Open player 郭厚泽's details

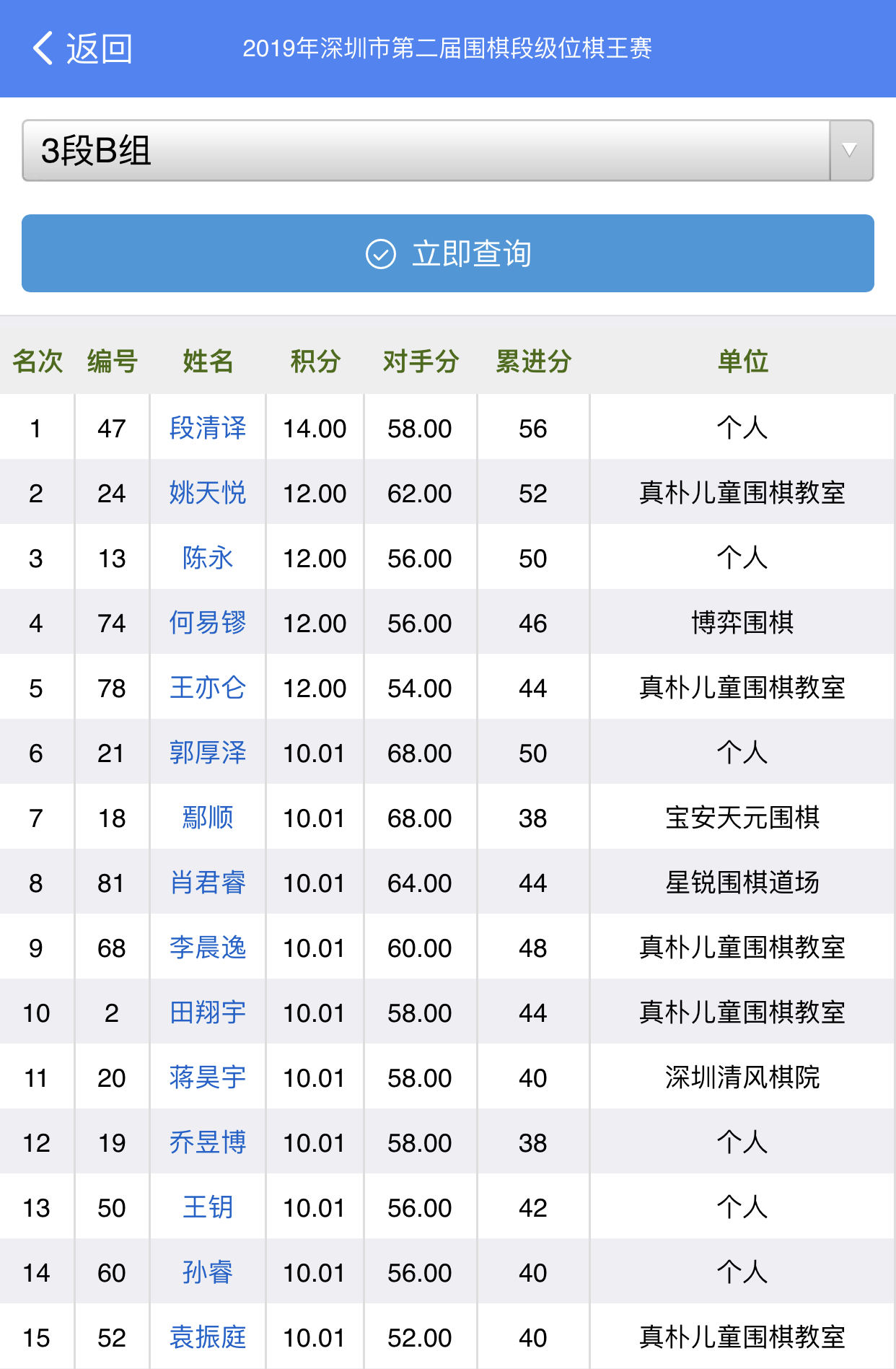coord(208,753)
